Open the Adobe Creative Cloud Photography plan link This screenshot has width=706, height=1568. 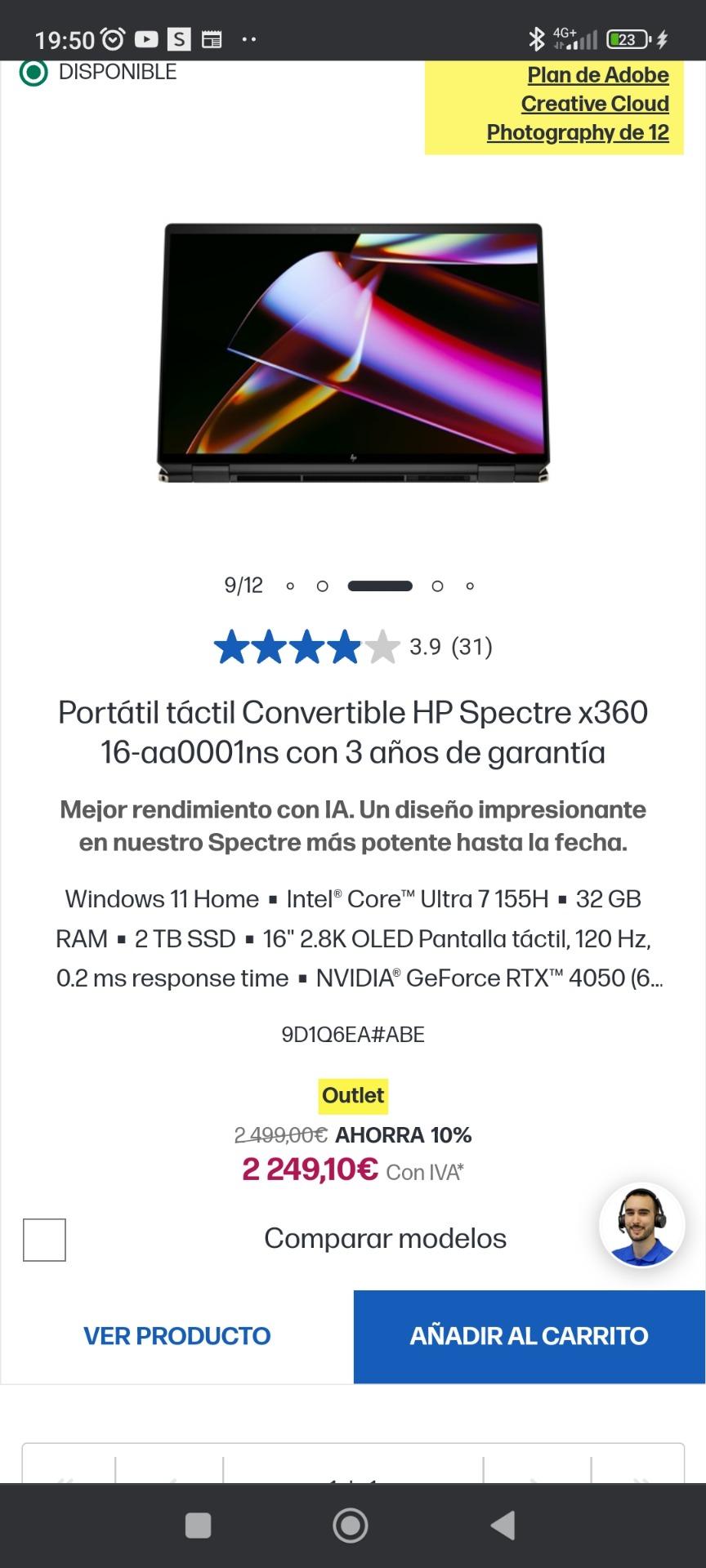pyautogui.click(x=579, y=104)
